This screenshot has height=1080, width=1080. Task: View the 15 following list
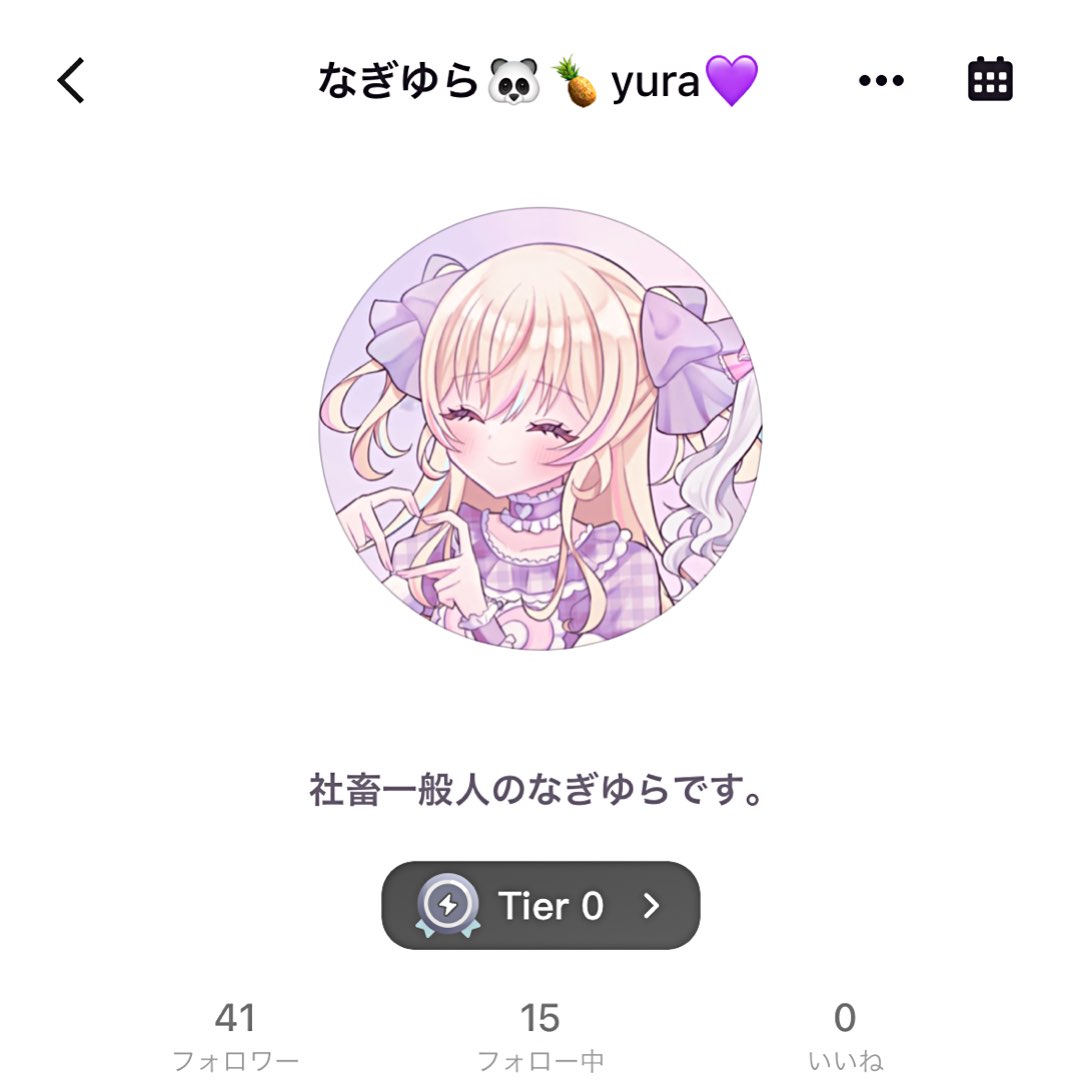click(x=541, y=1037)
